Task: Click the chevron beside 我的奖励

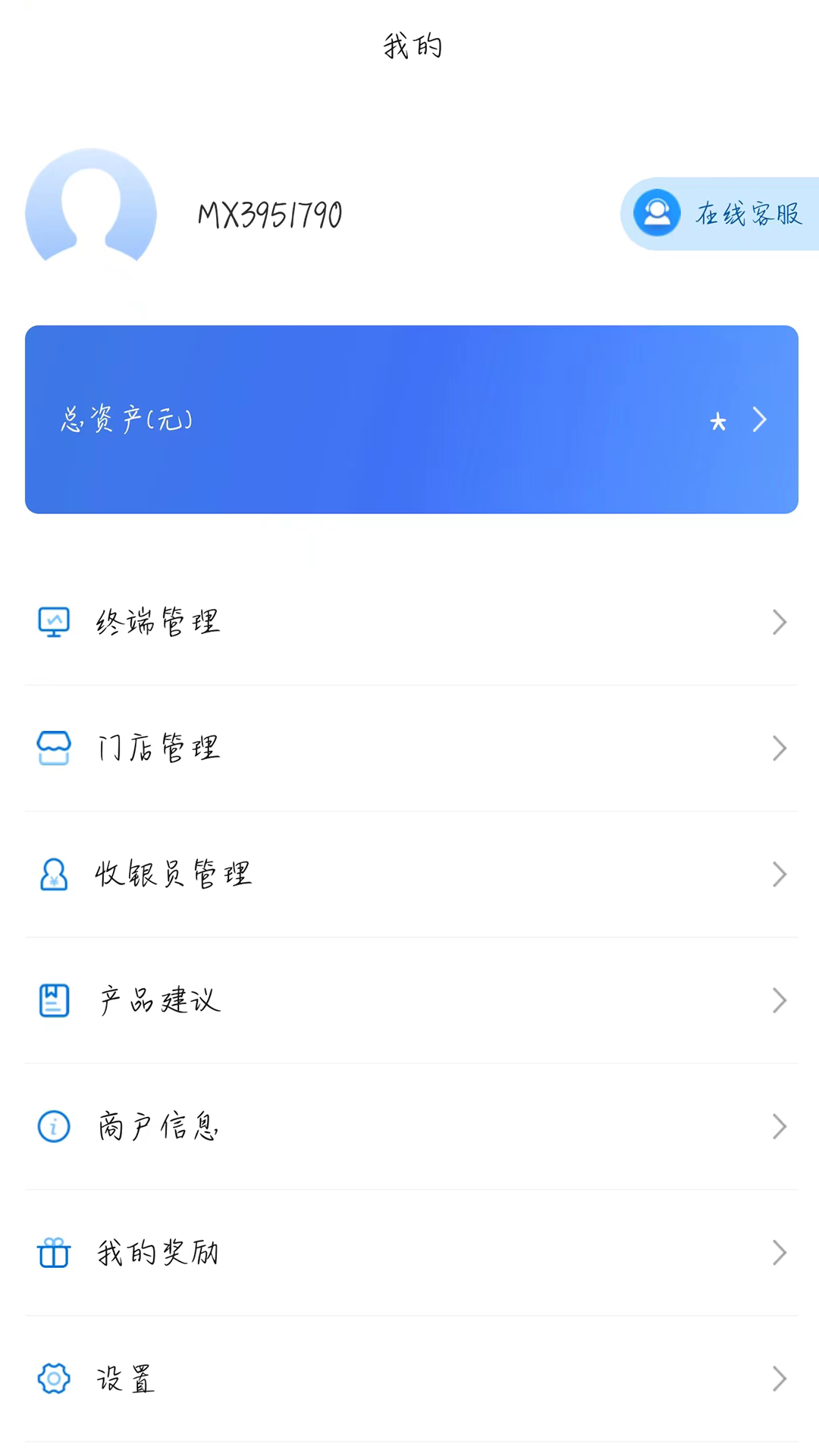Action: tap(780, 1253)
